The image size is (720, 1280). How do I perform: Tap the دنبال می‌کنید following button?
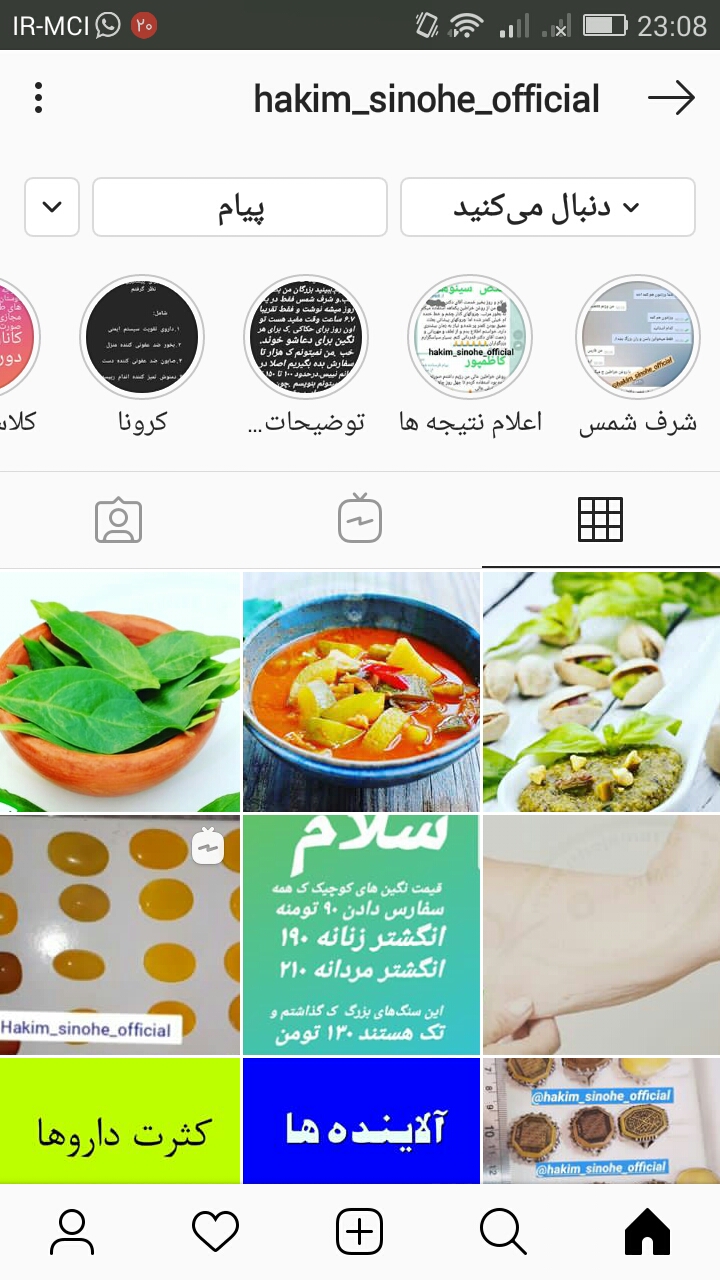point(547,207)
